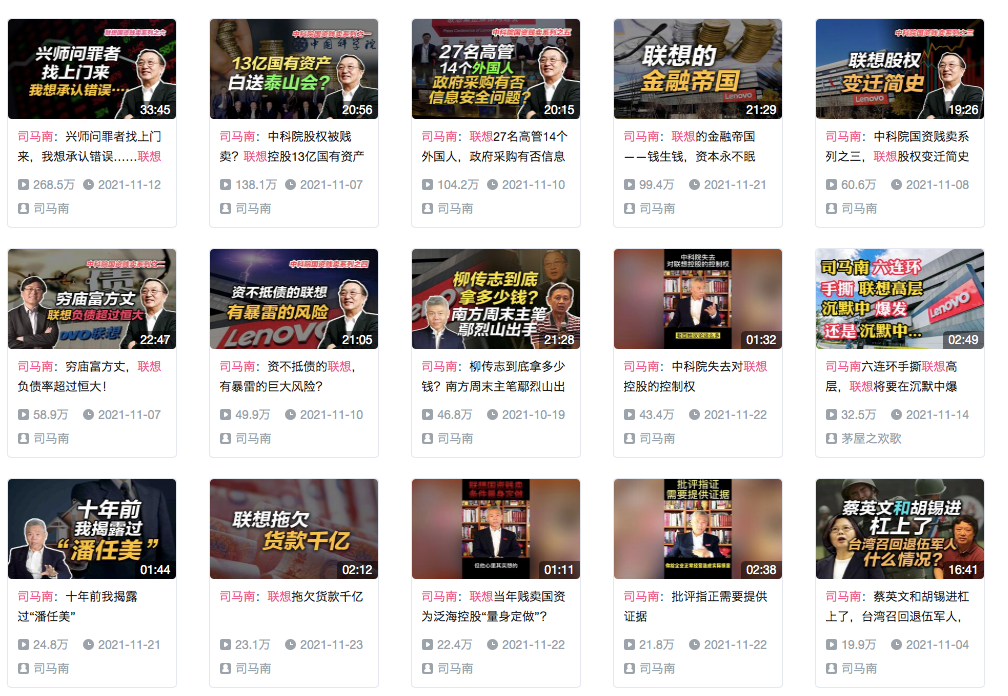Open the video 兴师问罪者找上门来

pyautogui.click(x=92, y=69)
